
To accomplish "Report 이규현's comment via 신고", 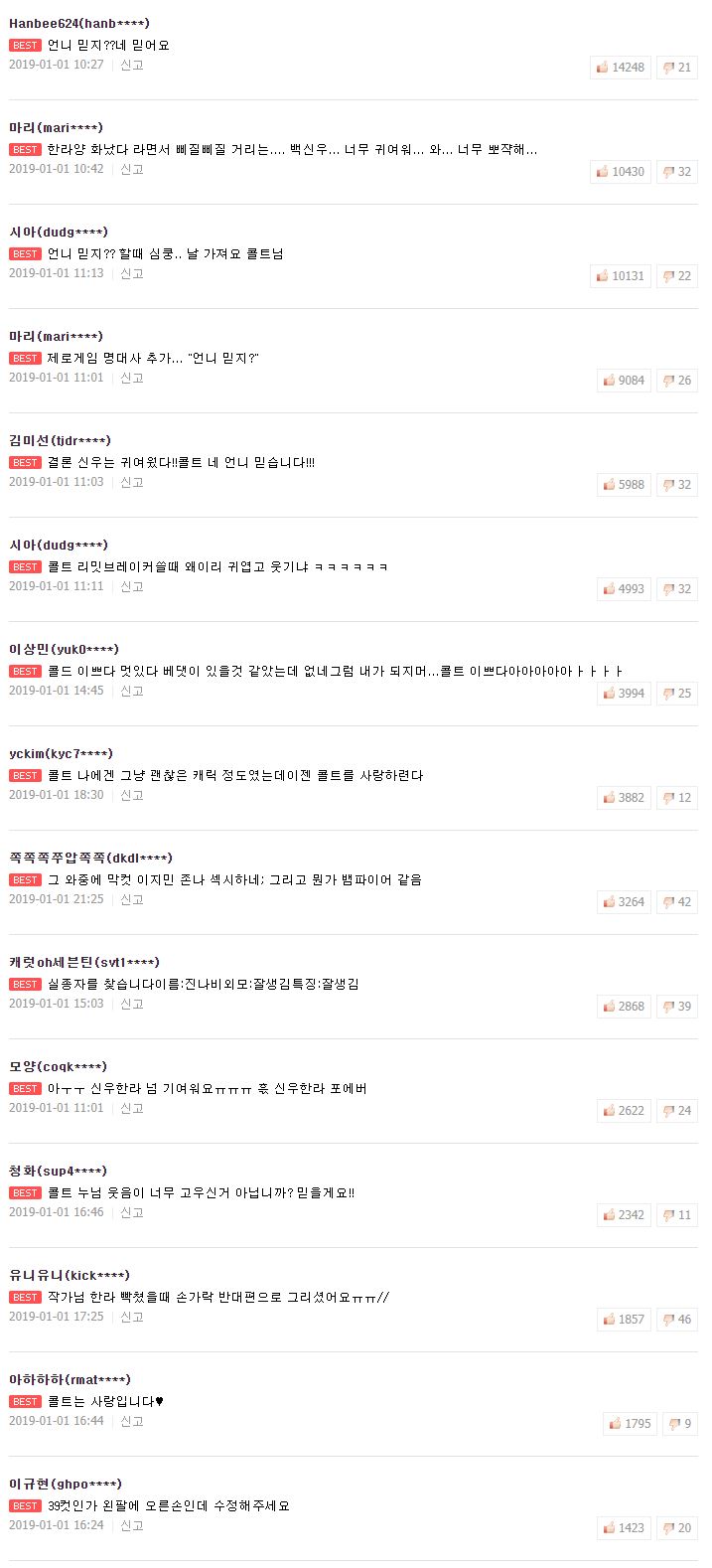I will 132,1525.
